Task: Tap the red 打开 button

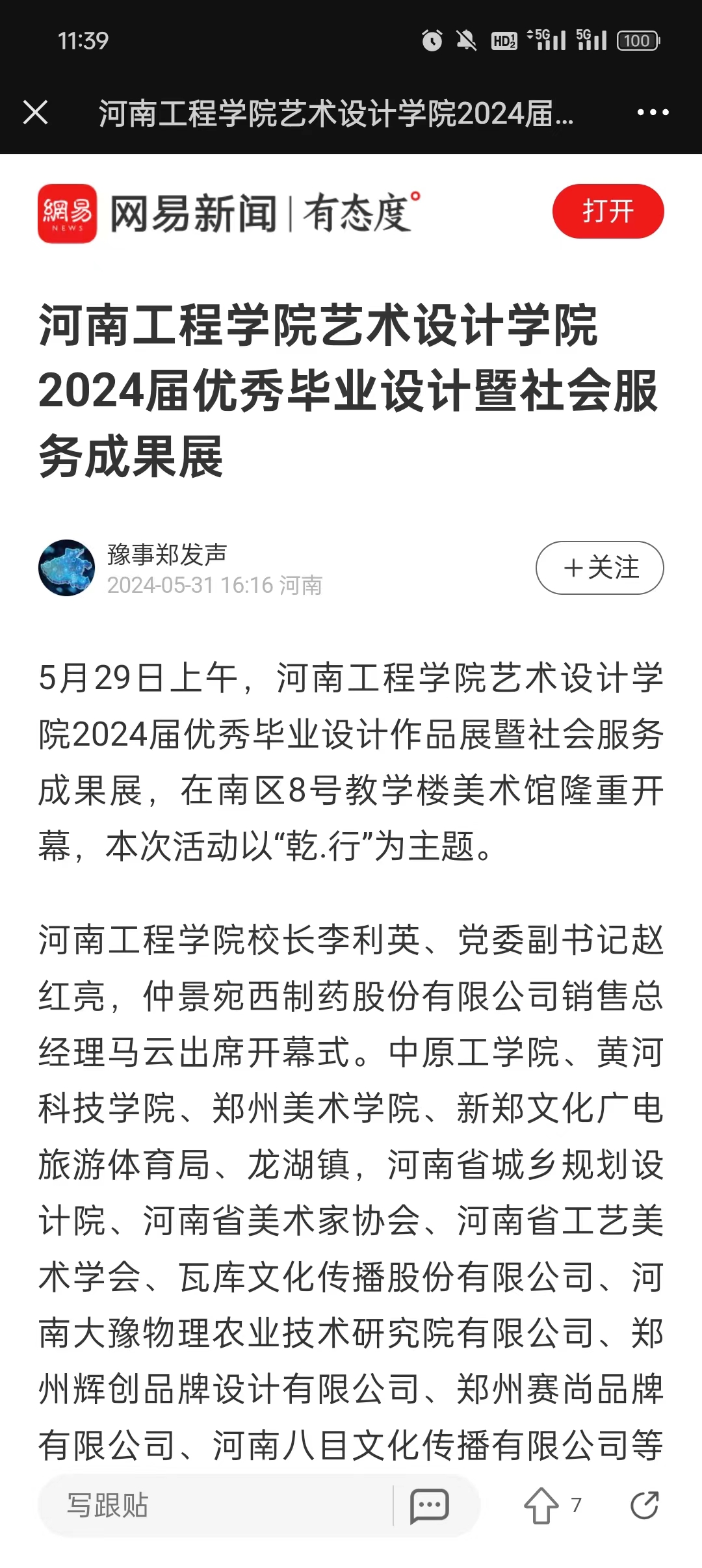Action: [608, 211]
